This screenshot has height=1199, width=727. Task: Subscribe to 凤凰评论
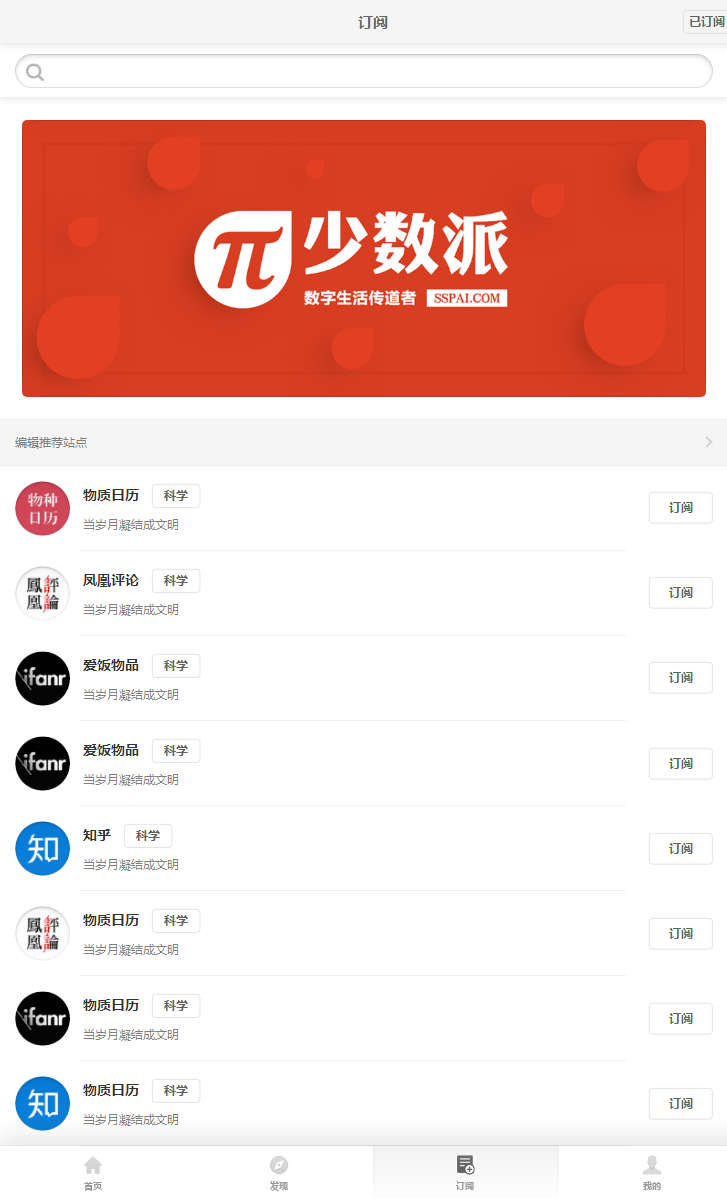coord(680,593)
